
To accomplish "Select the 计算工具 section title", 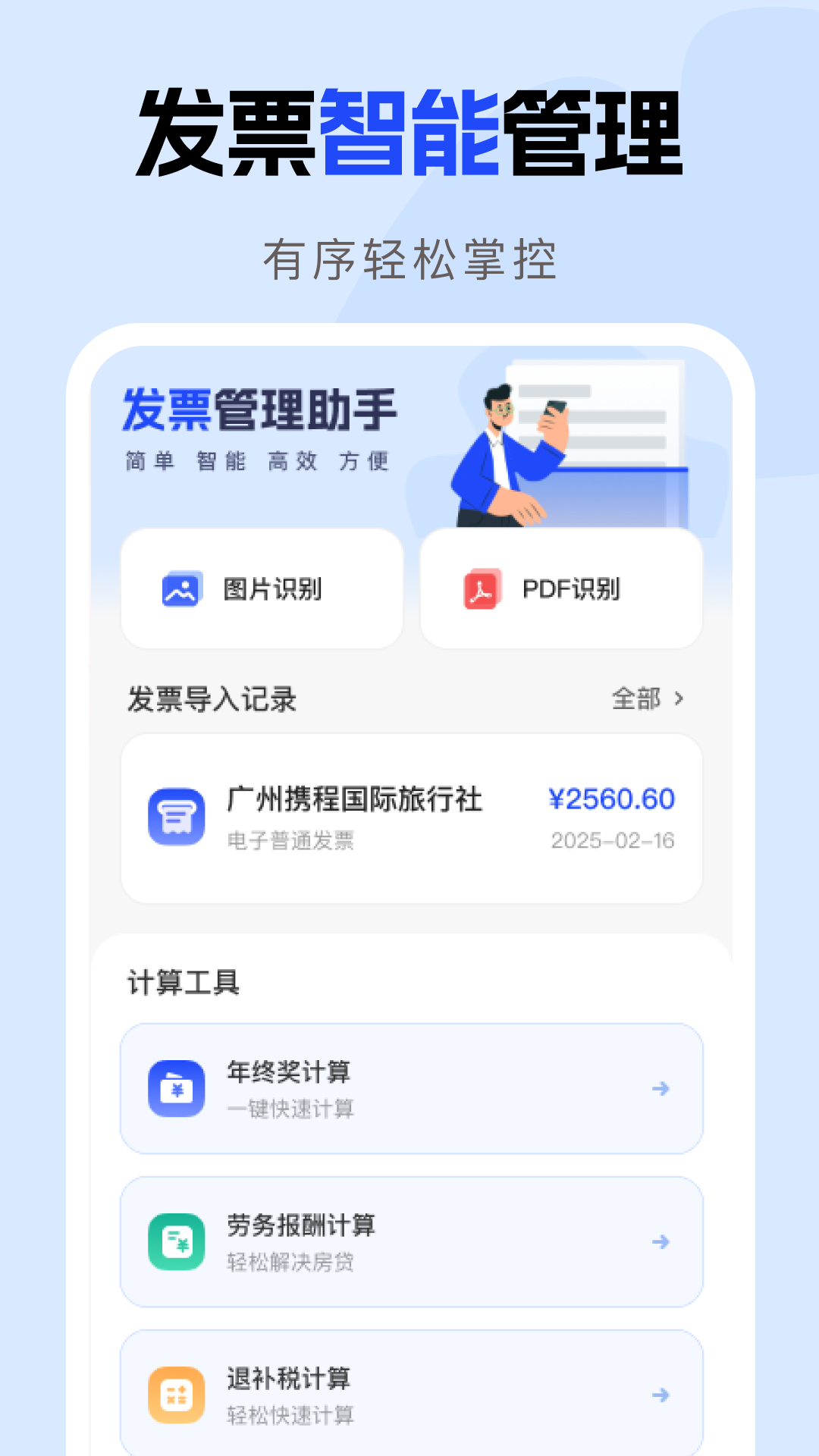I will (182, 981).
